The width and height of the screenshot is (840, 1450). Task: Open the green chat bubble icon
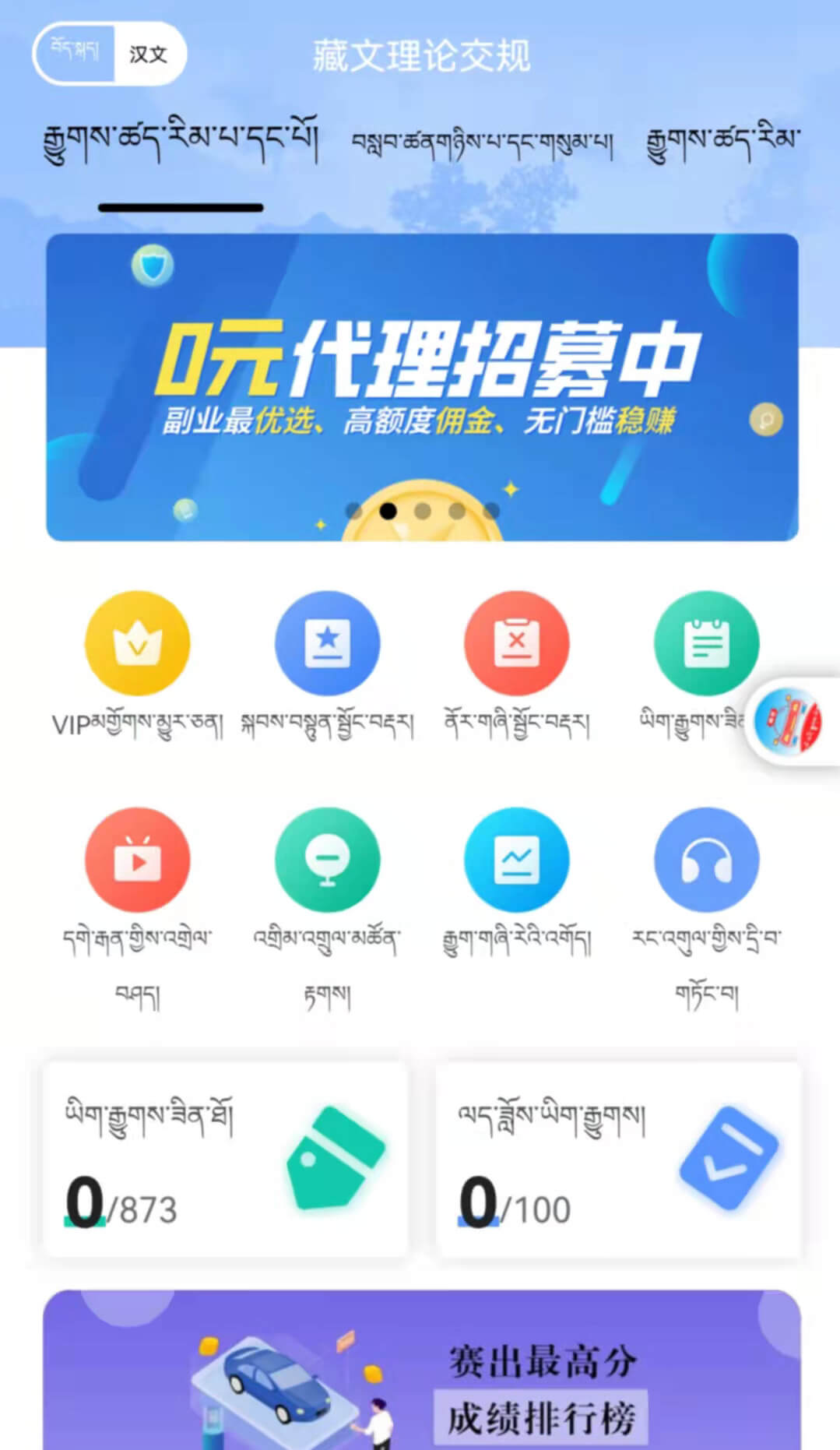pyautogui.click(x=327, y=860)
